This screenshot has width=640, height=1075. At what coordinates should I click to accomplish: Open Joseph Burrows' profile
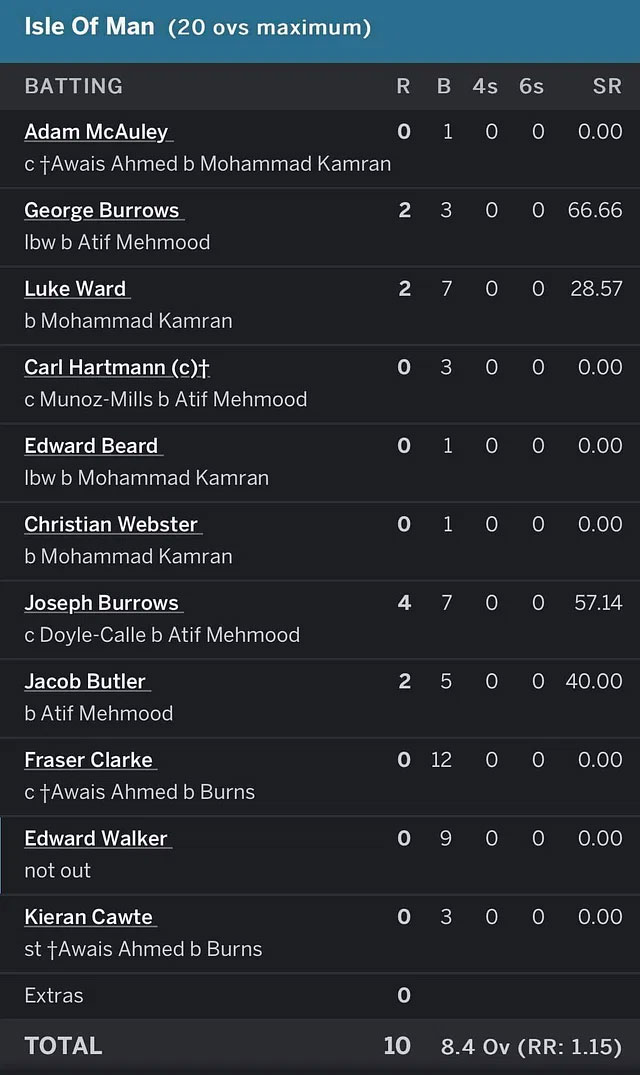101,603
